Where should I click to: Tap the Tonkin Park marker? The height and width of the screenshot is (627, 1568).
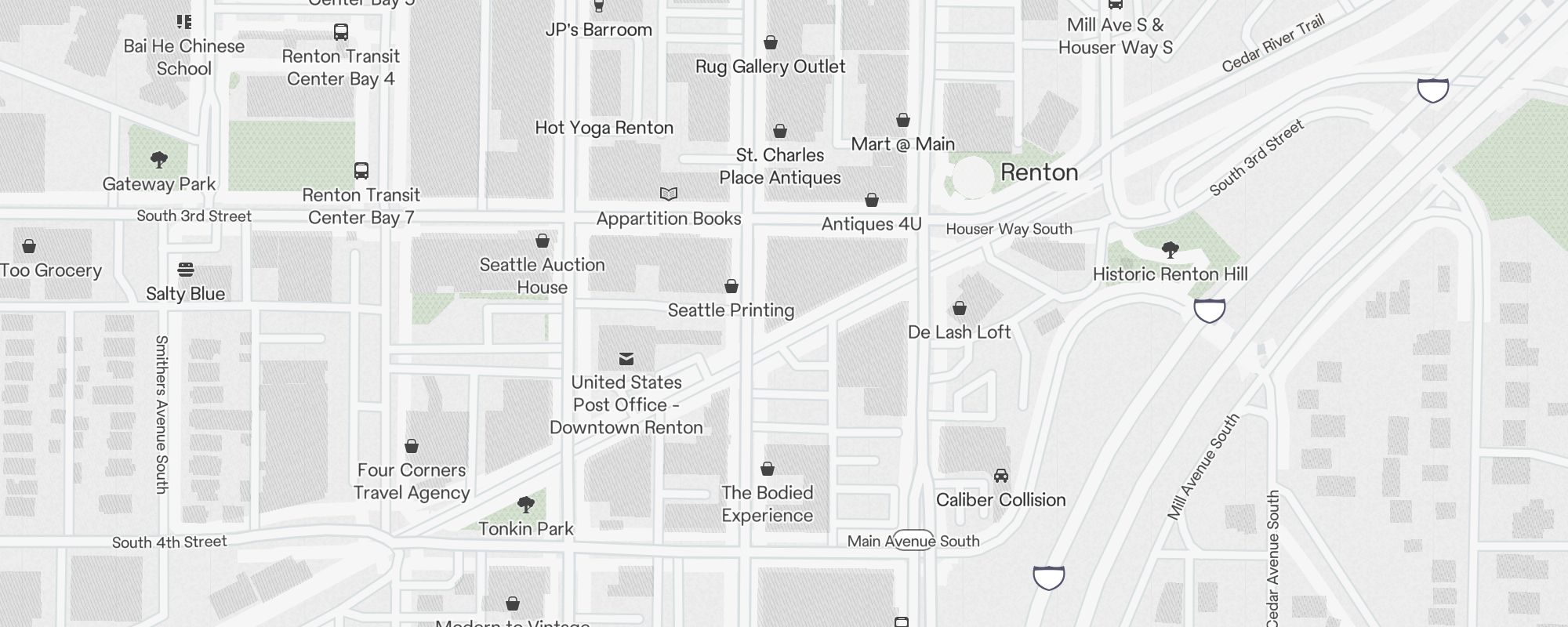[x=526, y=505]
